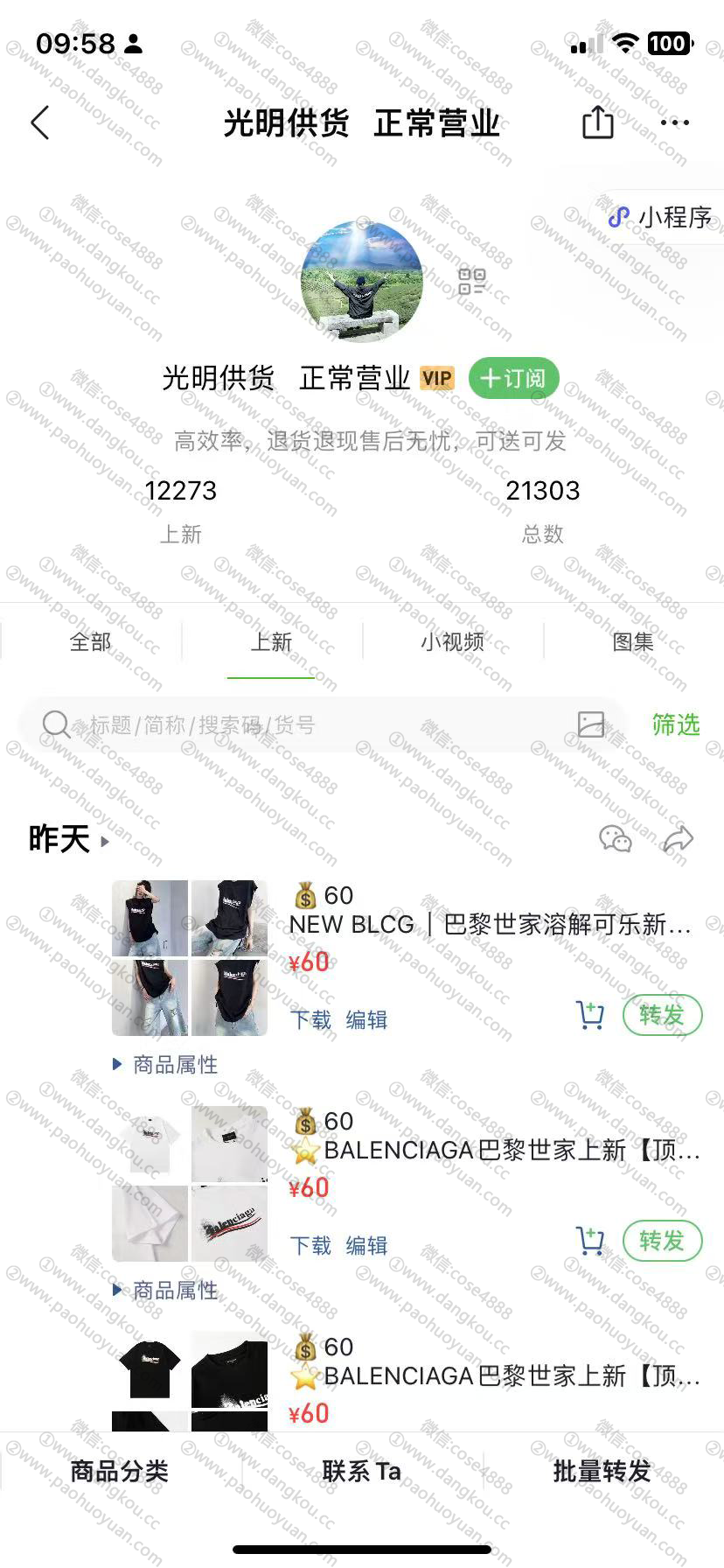This screenshot has height=1568, width=724.
Task: Start 批量转发 batch forwarding
Action: pyautogui.click(x=602, y=1472)
